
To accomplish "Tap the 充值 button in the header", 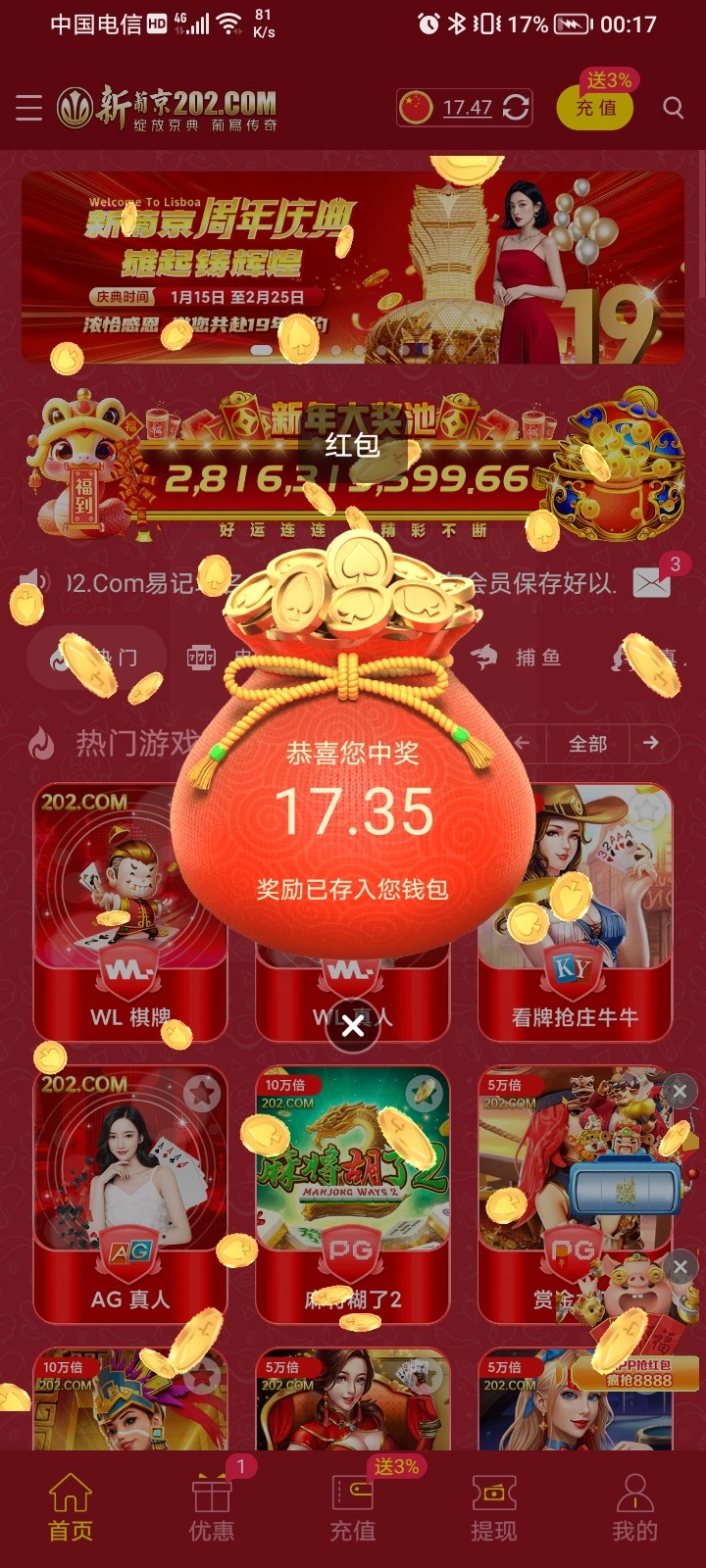I will click(595, 108).
